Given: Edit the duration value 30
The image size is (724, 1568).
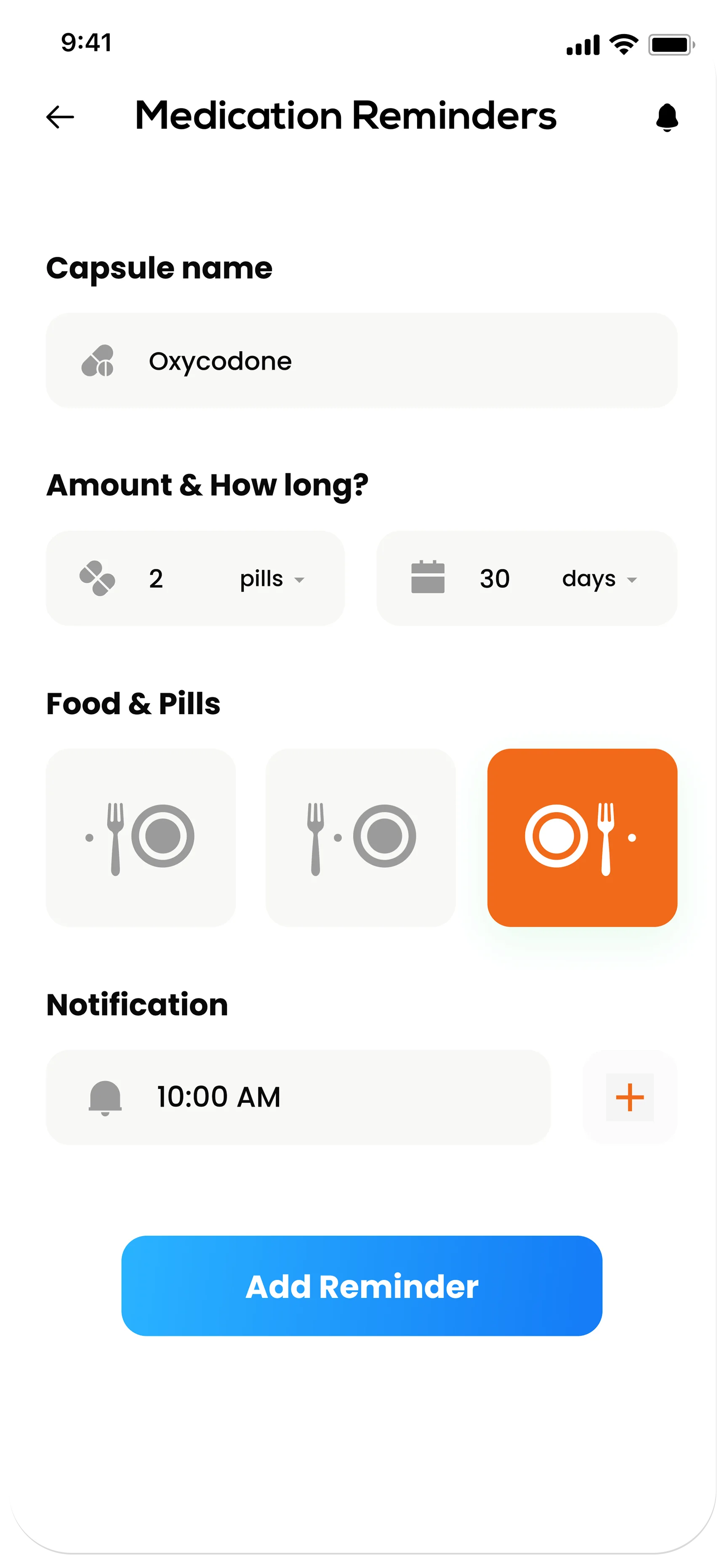Looking at the screenshot, I should 494,578.
